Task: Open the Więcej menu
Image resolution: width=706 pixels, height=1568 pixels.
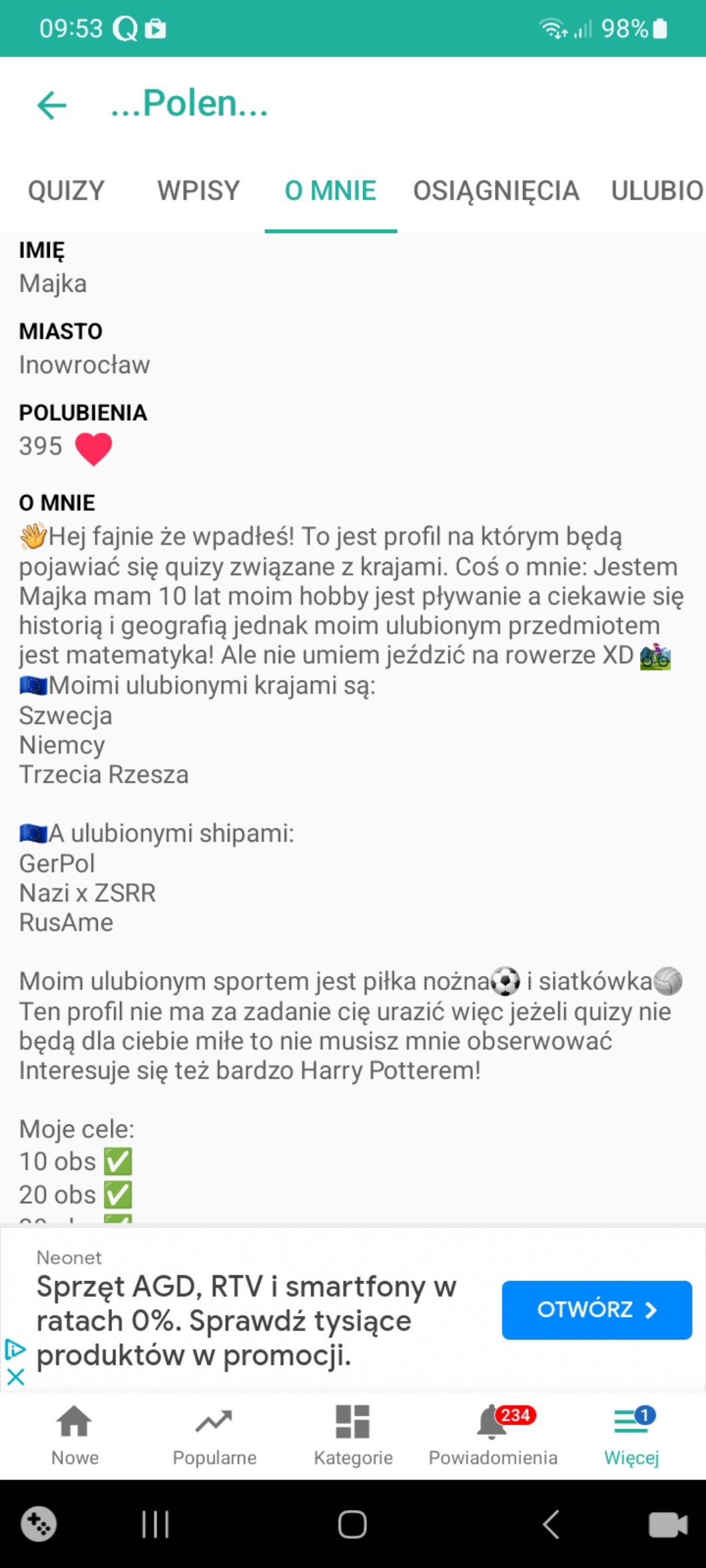Action: (631, 1435)
